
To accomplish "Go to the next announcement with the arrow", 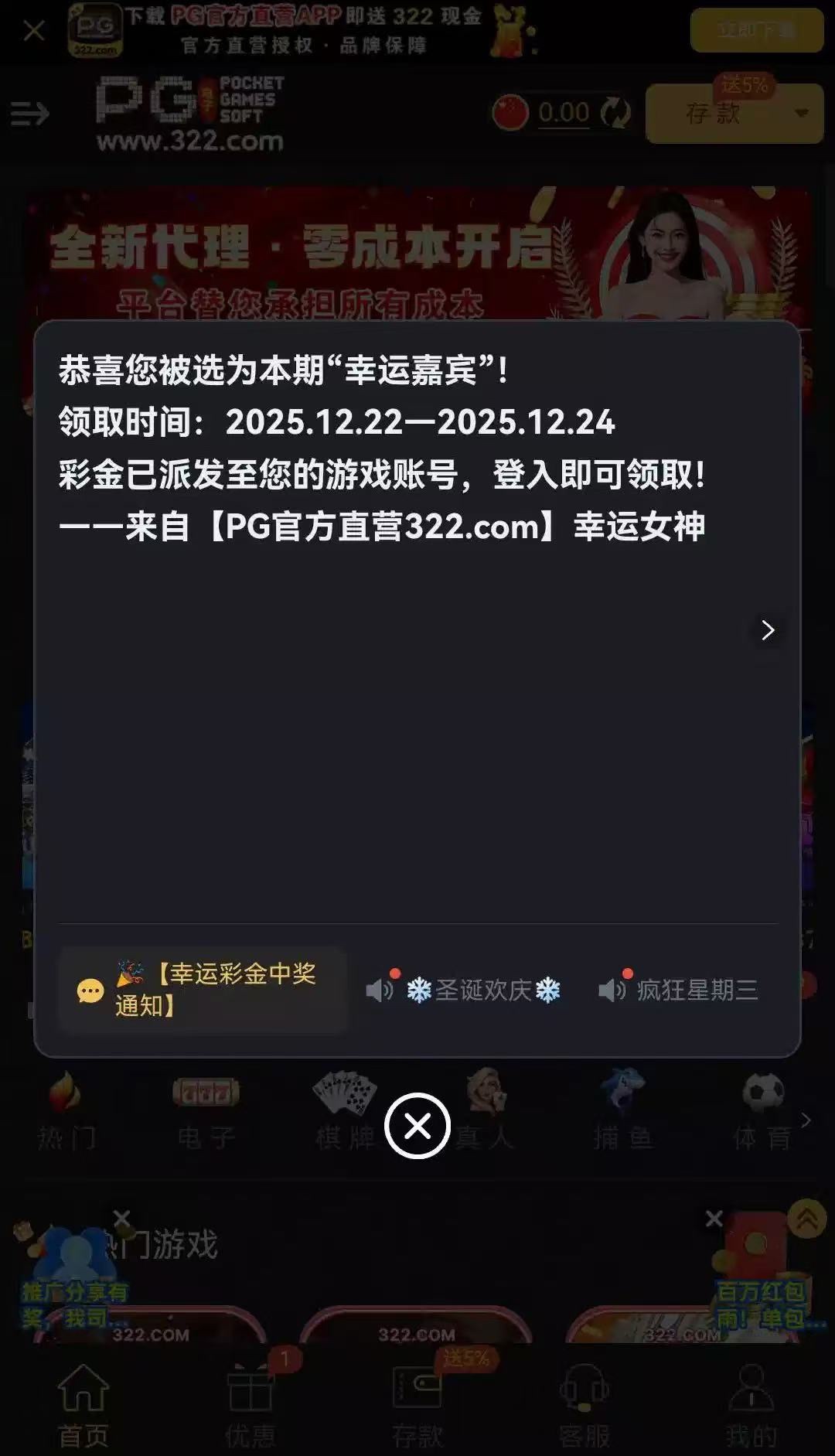I will [767, 630].
